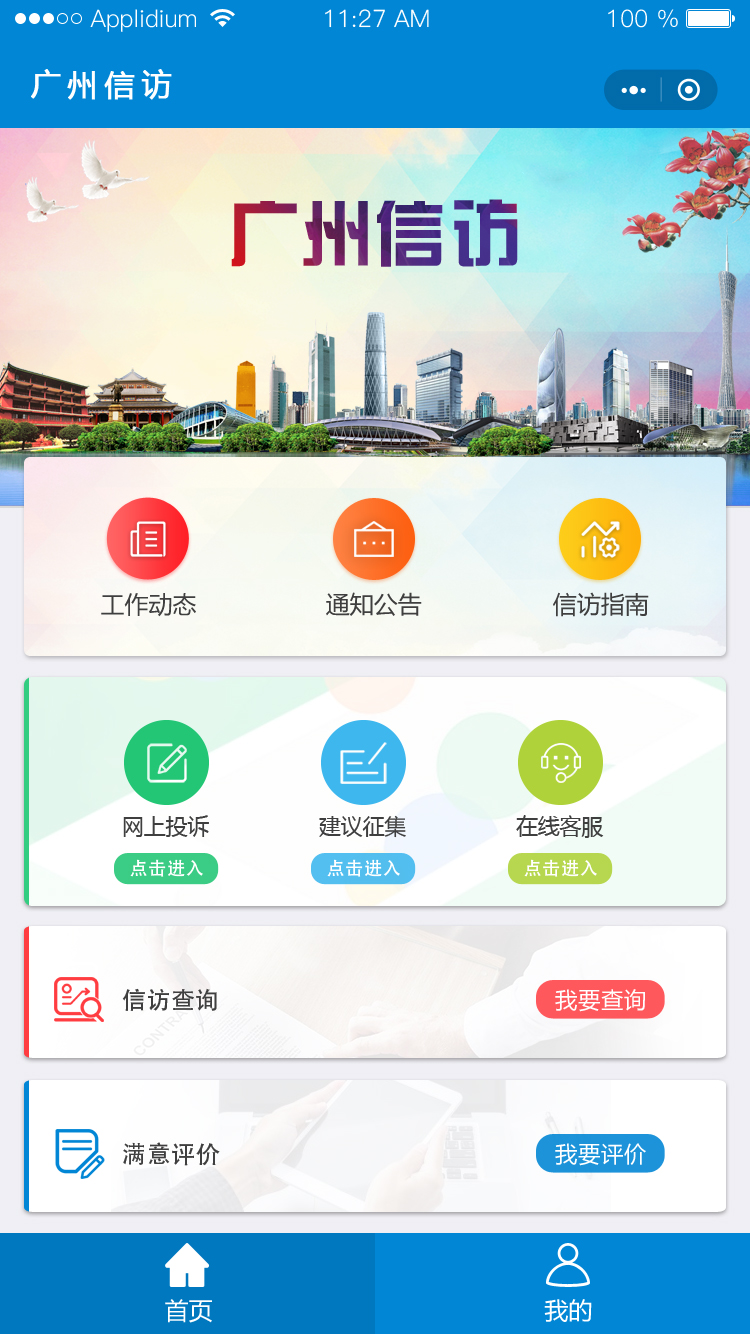
Task: Tap the 我要评价 button
Action: 600,1154
